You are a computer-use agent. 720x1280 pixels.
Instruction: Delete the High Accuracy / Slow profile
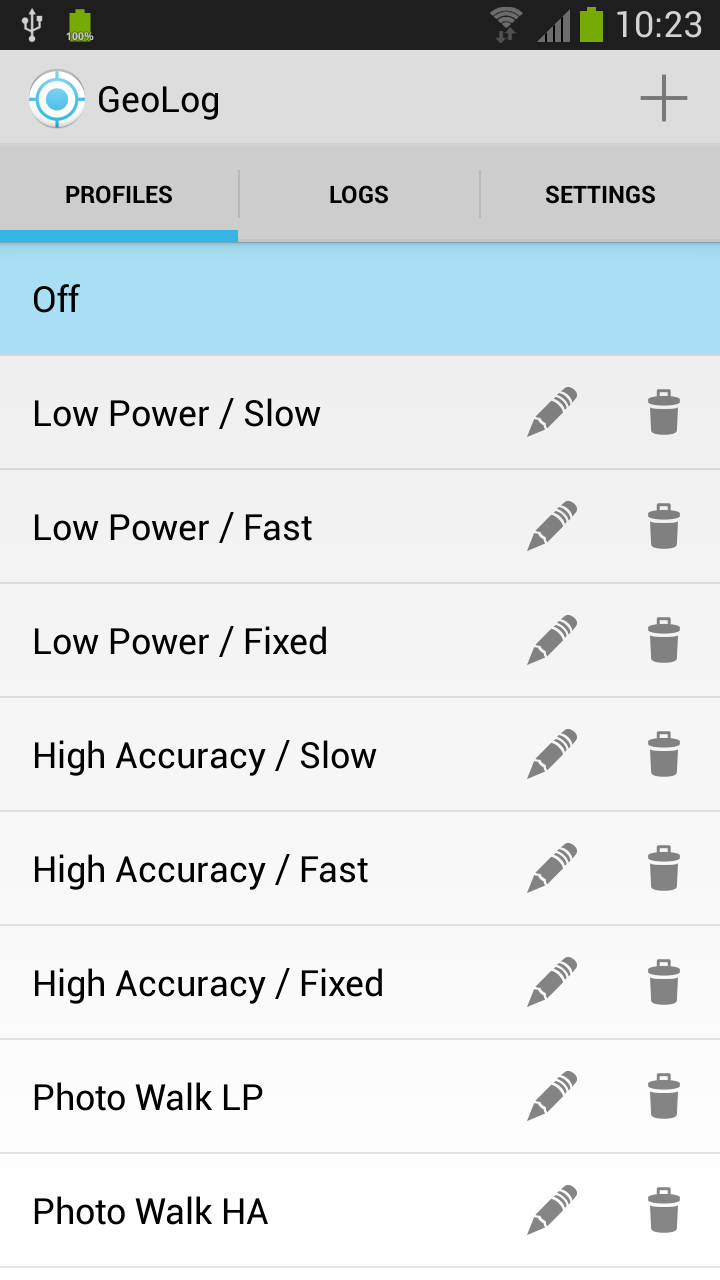click(x=664, y=755)
